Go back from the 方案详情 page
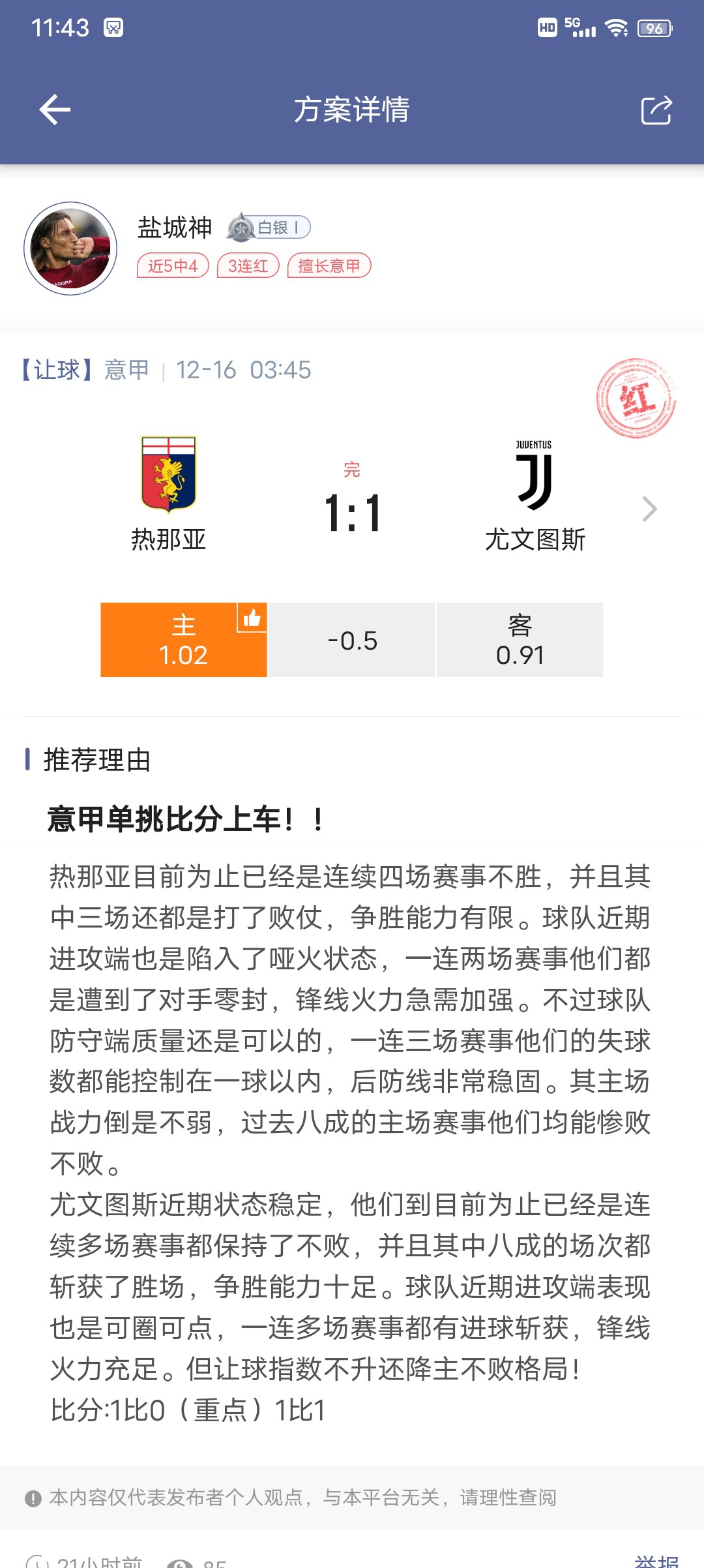This screenshot has width=704, height=1568. point(55,110)
